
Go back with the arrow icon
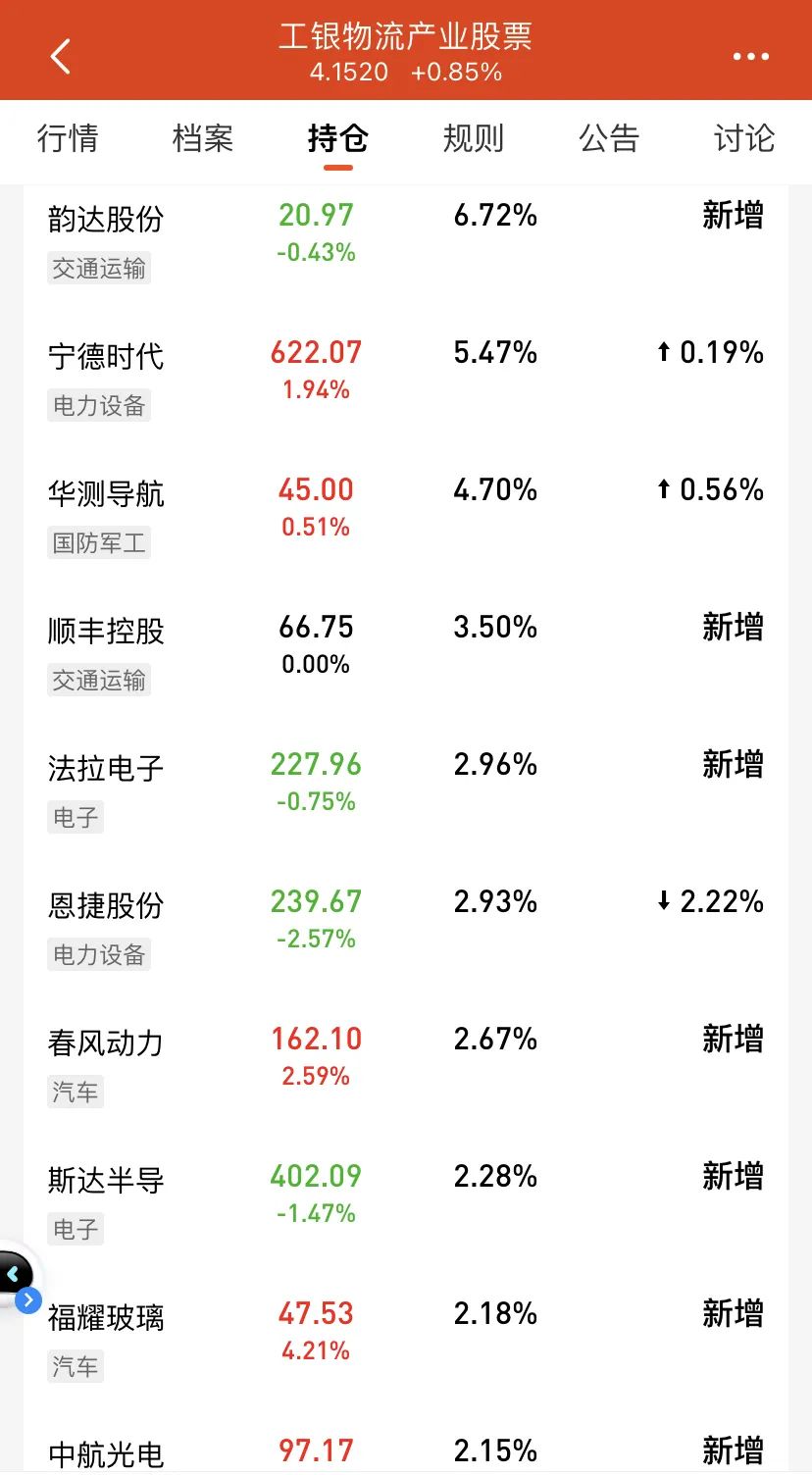click(61, 56)
